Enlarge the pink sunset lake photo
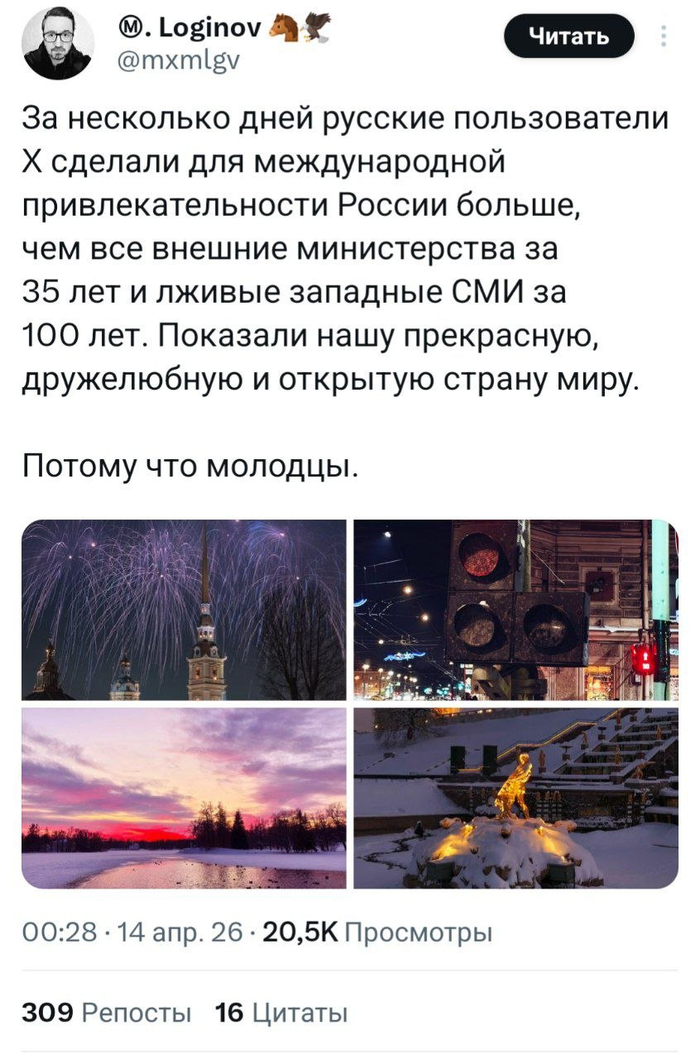Screen dimensions: 700x1059 tap(184, 798)
